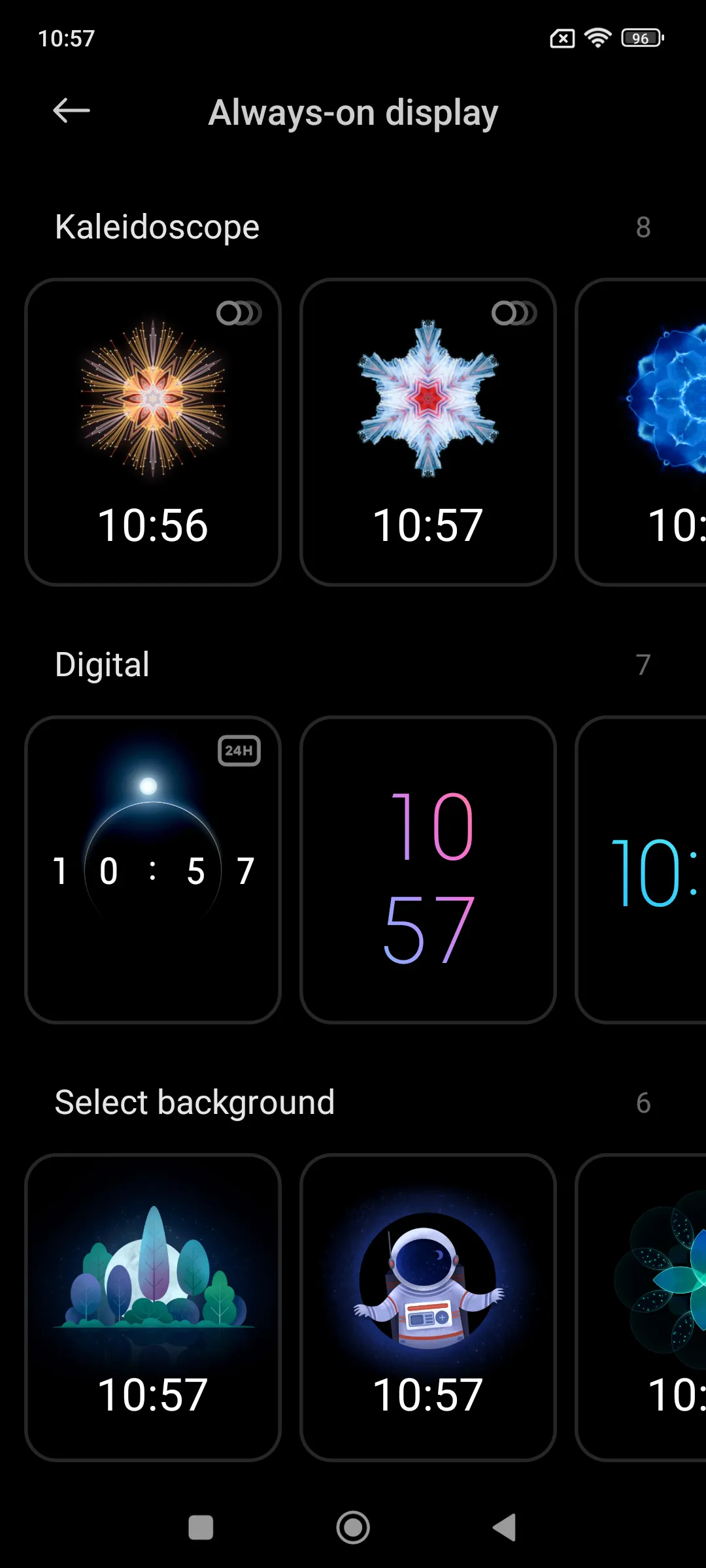Select the orange firework kaleidoscope style
706x1568 pixels.
tap(153, 433)
